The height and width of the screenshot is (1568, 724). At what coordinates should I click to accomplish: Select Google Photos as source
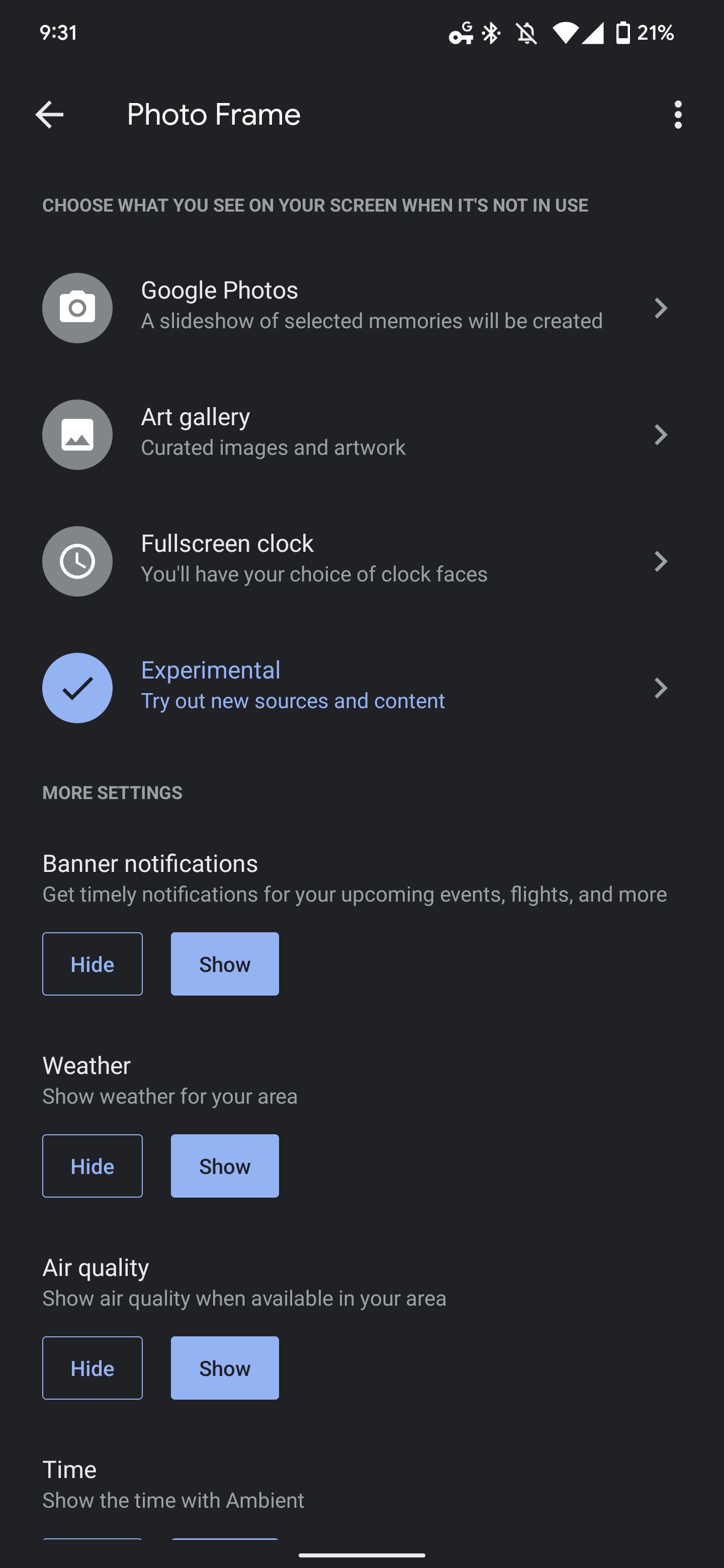point(361,308)
